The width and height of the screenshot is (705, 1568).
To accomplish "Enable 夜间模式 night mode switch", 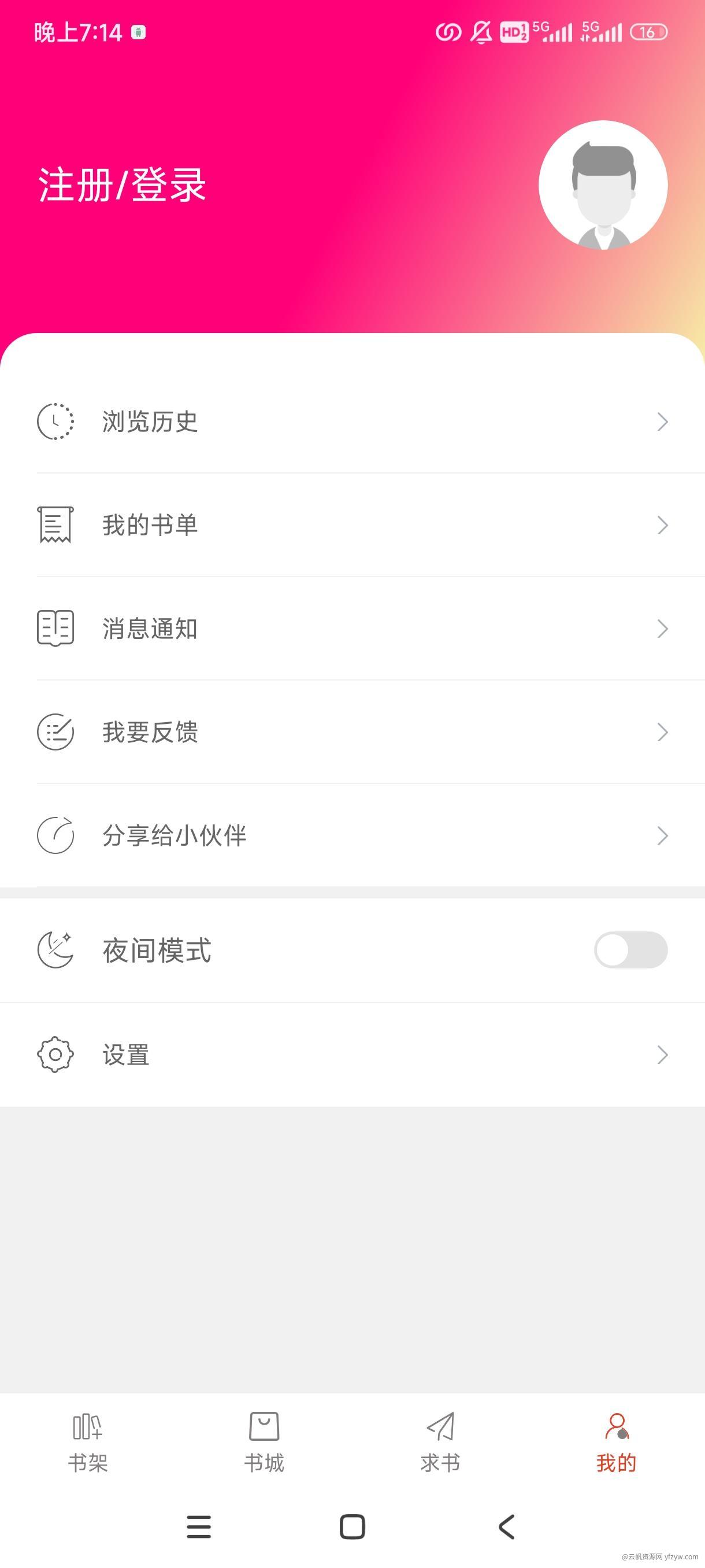I will (x=630, y=950).
